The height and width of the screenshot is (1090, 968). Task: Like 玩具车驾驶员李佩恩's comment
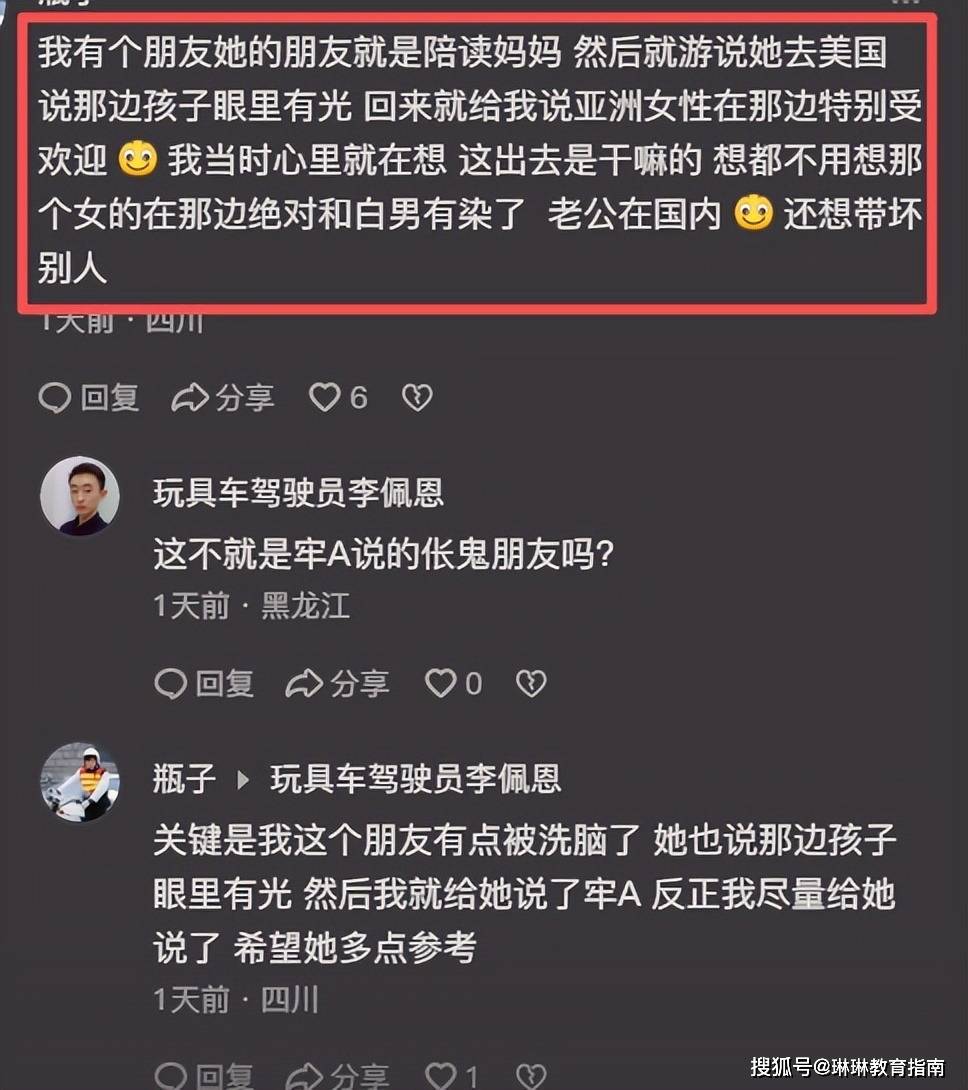(x=442, y=684)
